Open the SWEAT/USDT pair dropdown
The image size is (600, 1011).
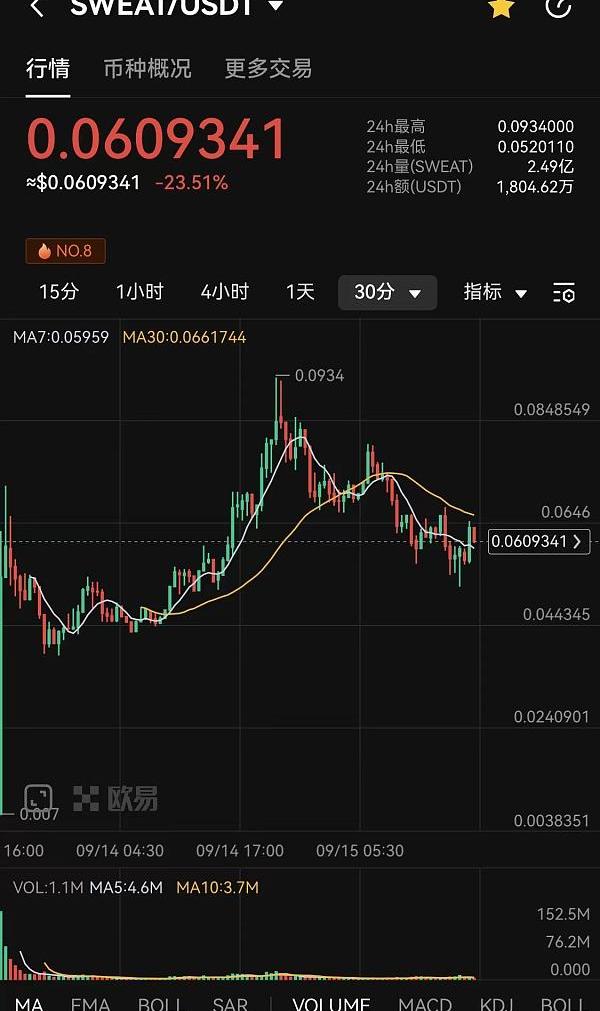pos(274,7)
